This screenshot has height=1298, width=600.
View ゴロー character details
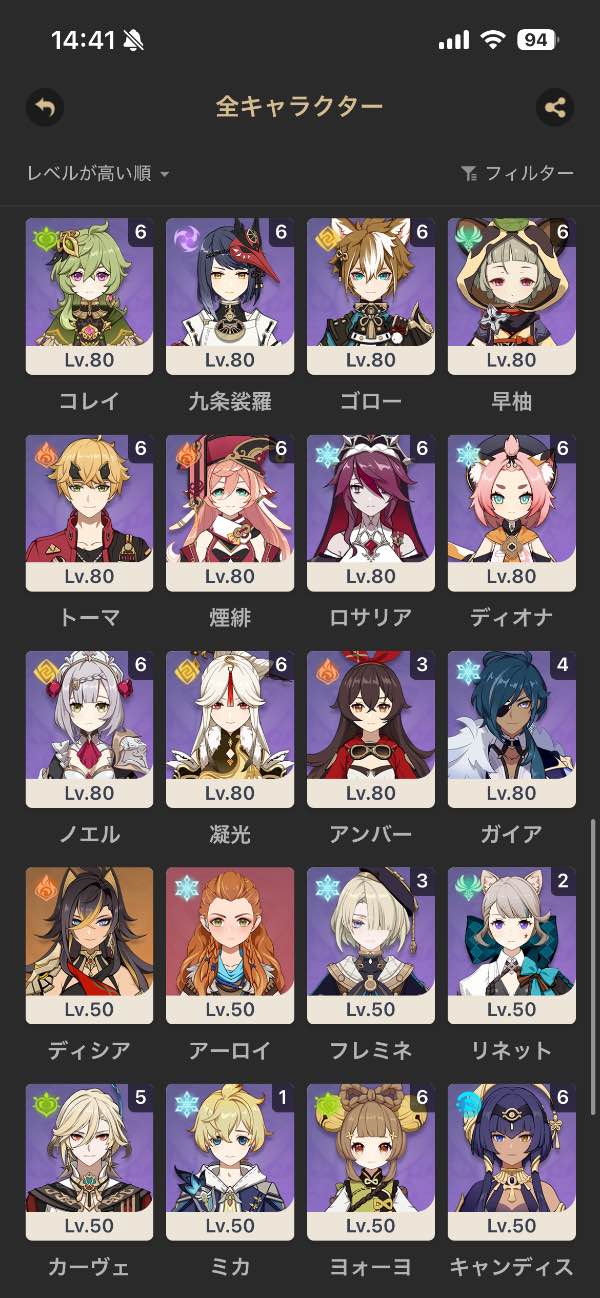pyautogui.click(x=371, y=297)
